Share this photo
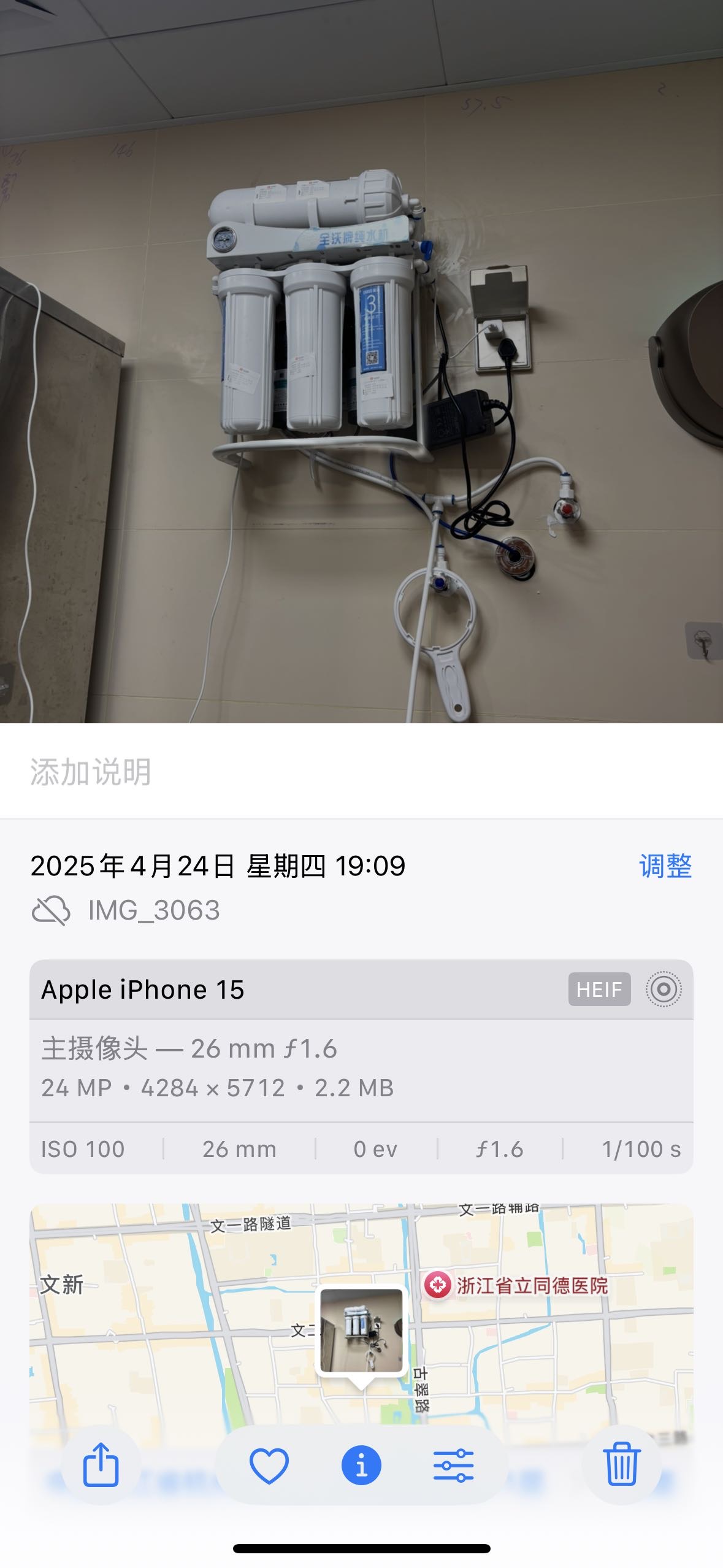 pos(101,1465)
